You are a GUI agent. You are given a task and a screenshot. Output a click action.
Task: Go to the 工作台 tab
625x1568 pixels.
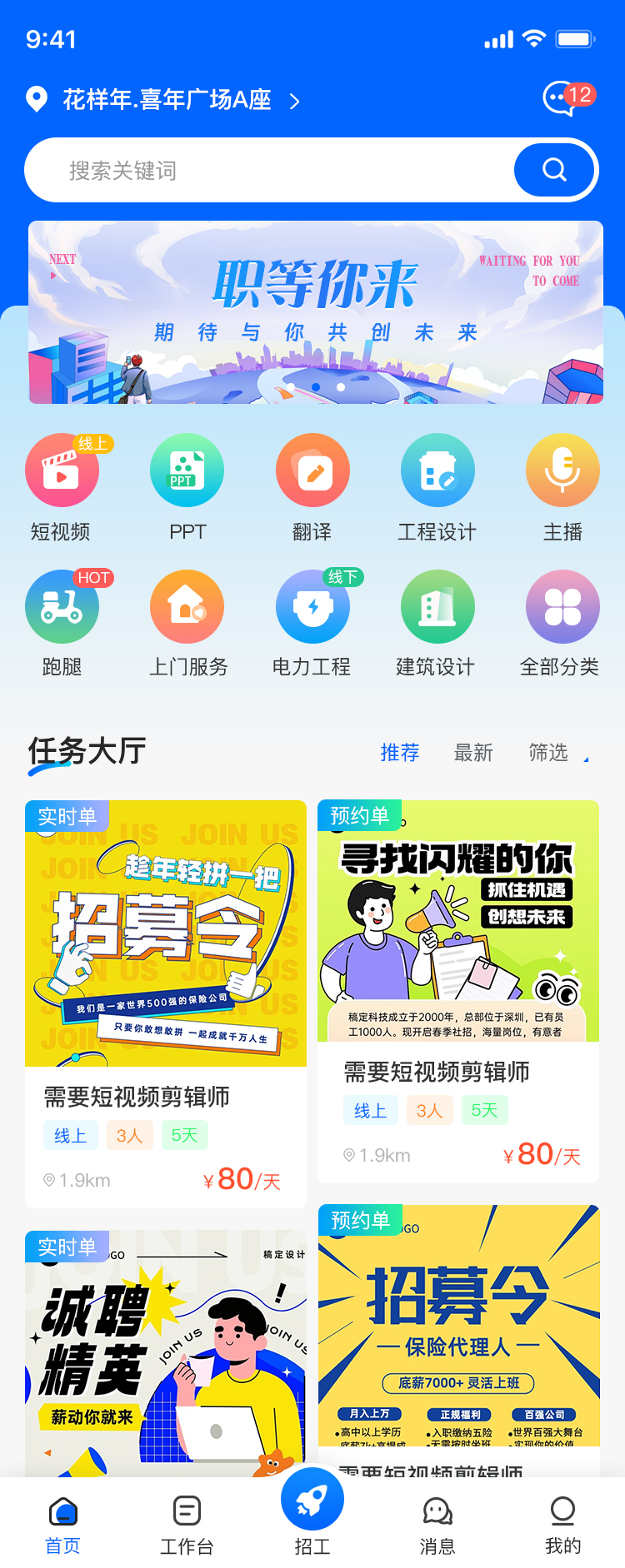coord(187,1526)
